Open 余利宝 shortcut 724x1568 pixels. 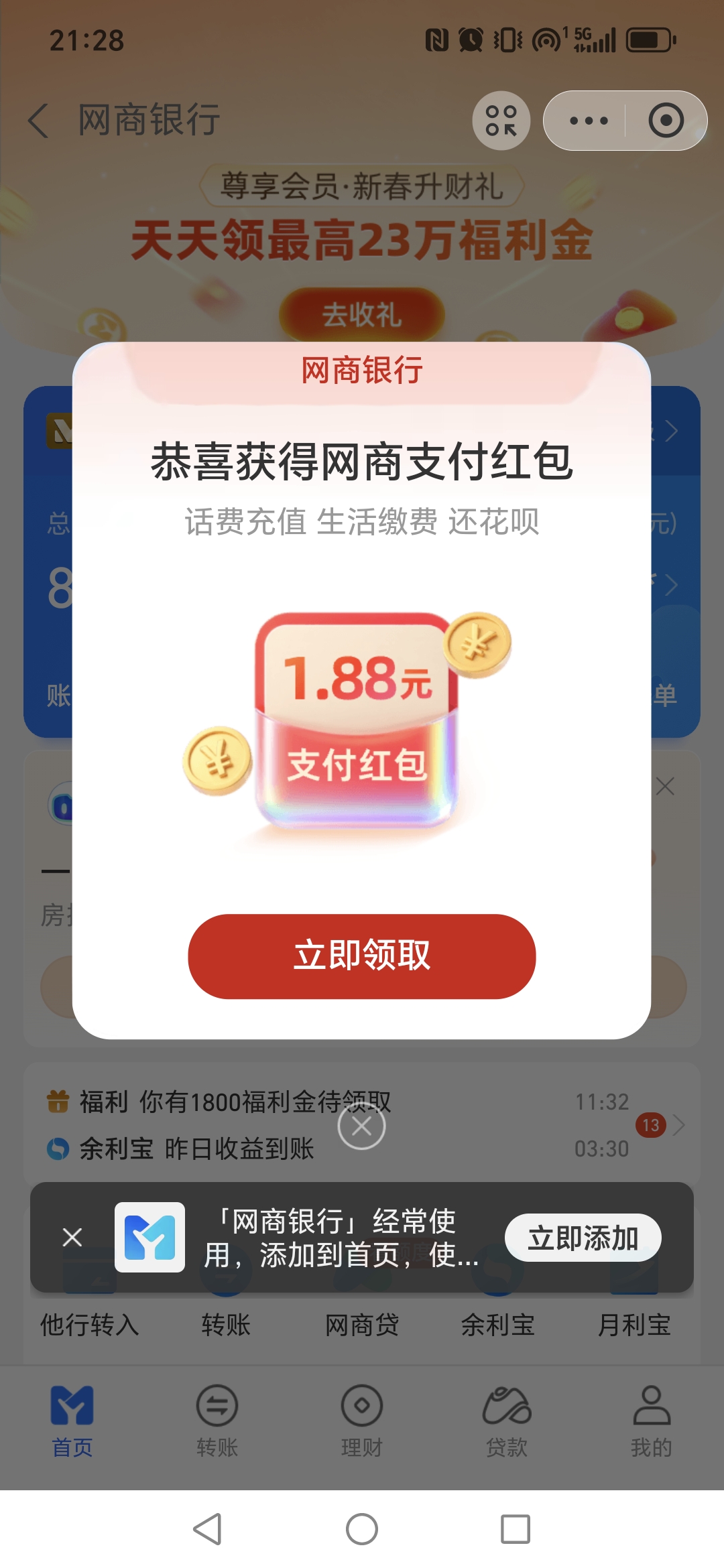(497, 1323)
